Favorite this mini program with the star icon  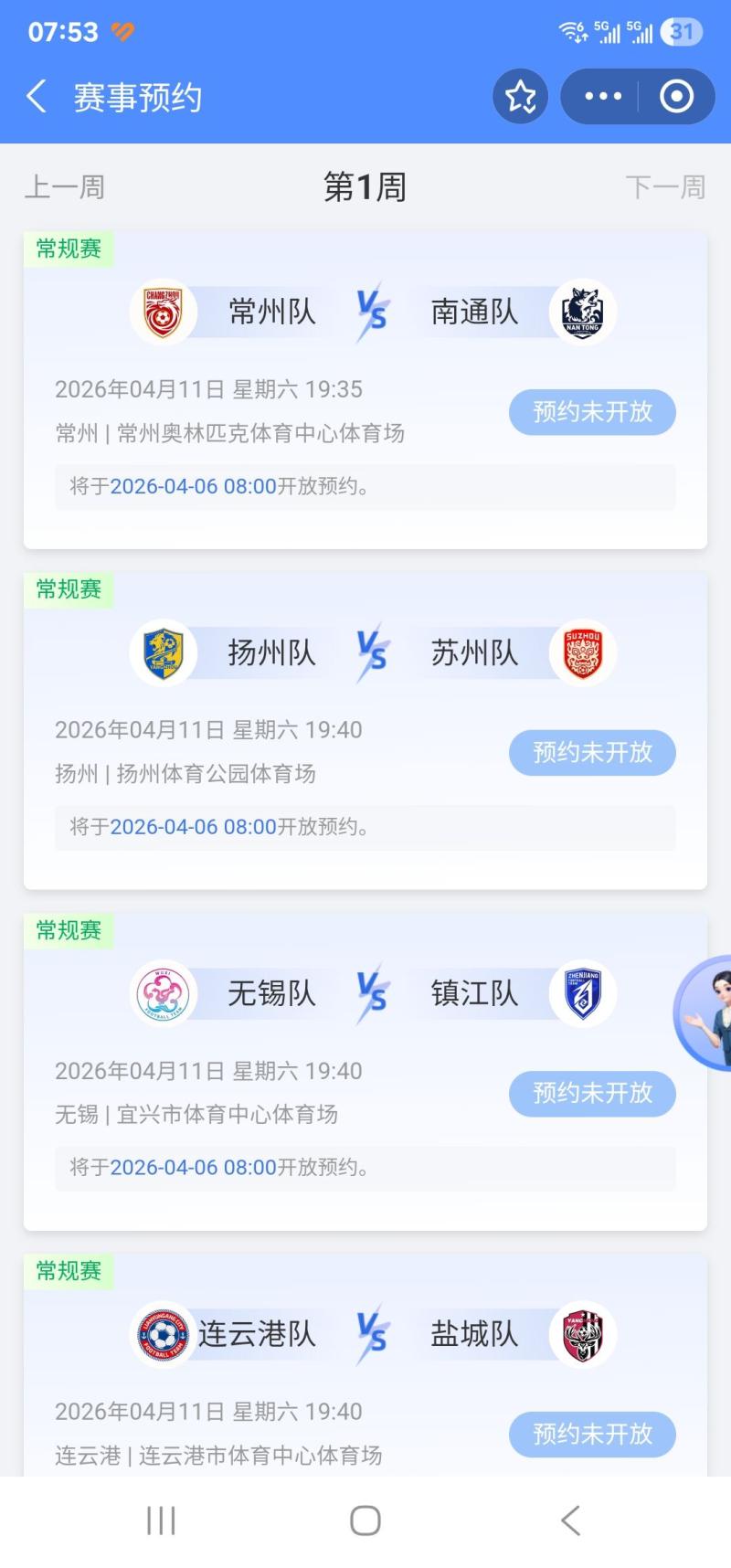pyautogui.click(x=520, y=96)
